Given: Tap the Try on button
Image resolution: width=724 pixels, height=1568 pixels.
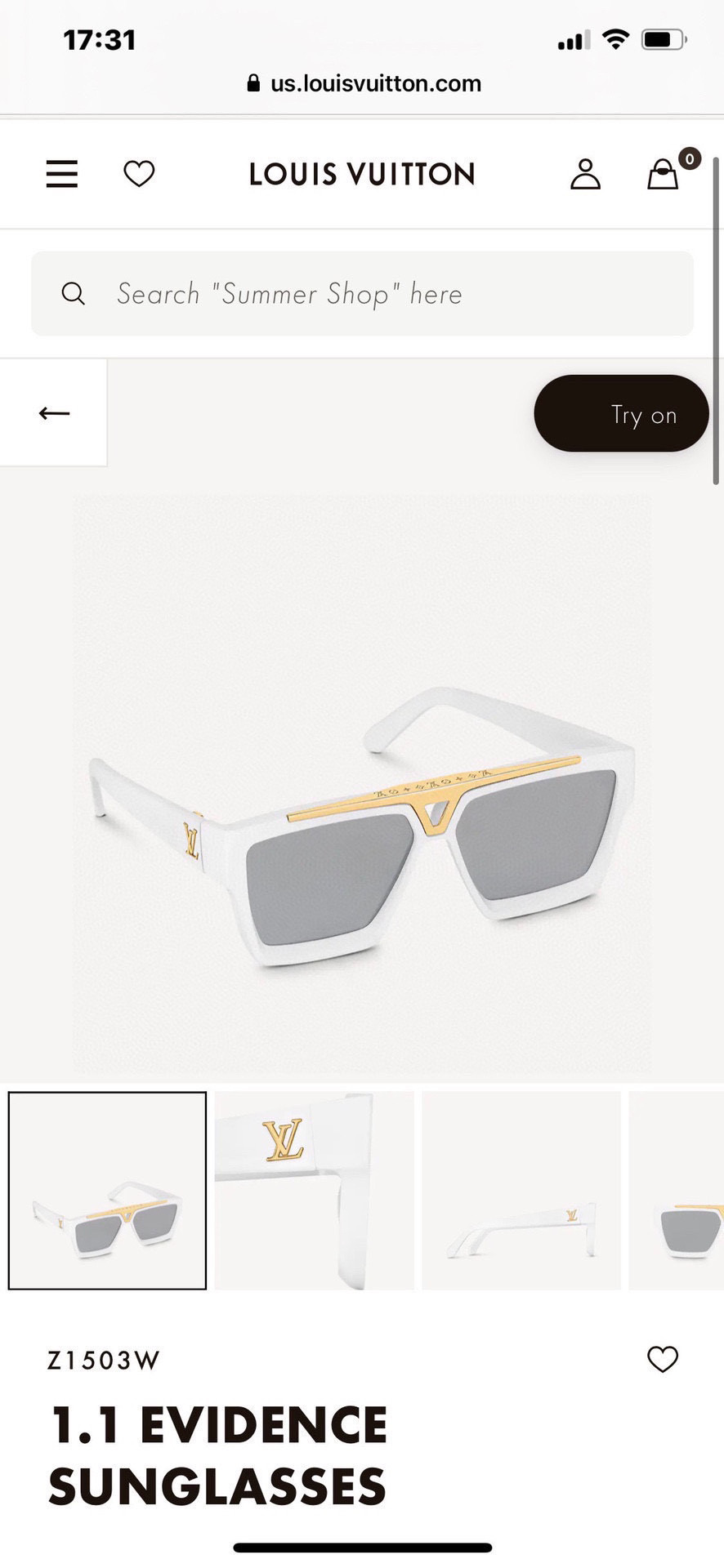Looking at the screenshot, I should click(621, 414).
